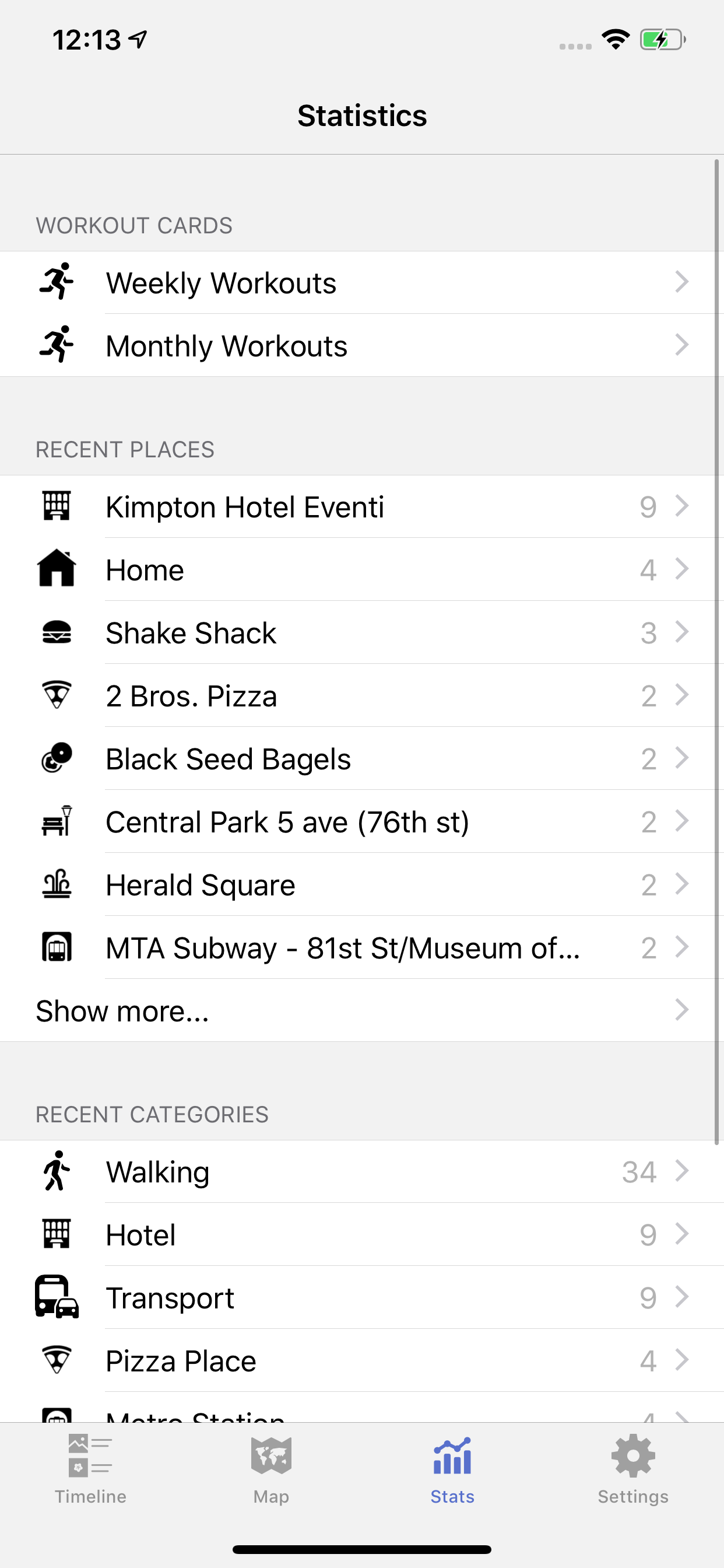Select Black Seed Bagels row
724x1568 pixels.
coord(362,758)
